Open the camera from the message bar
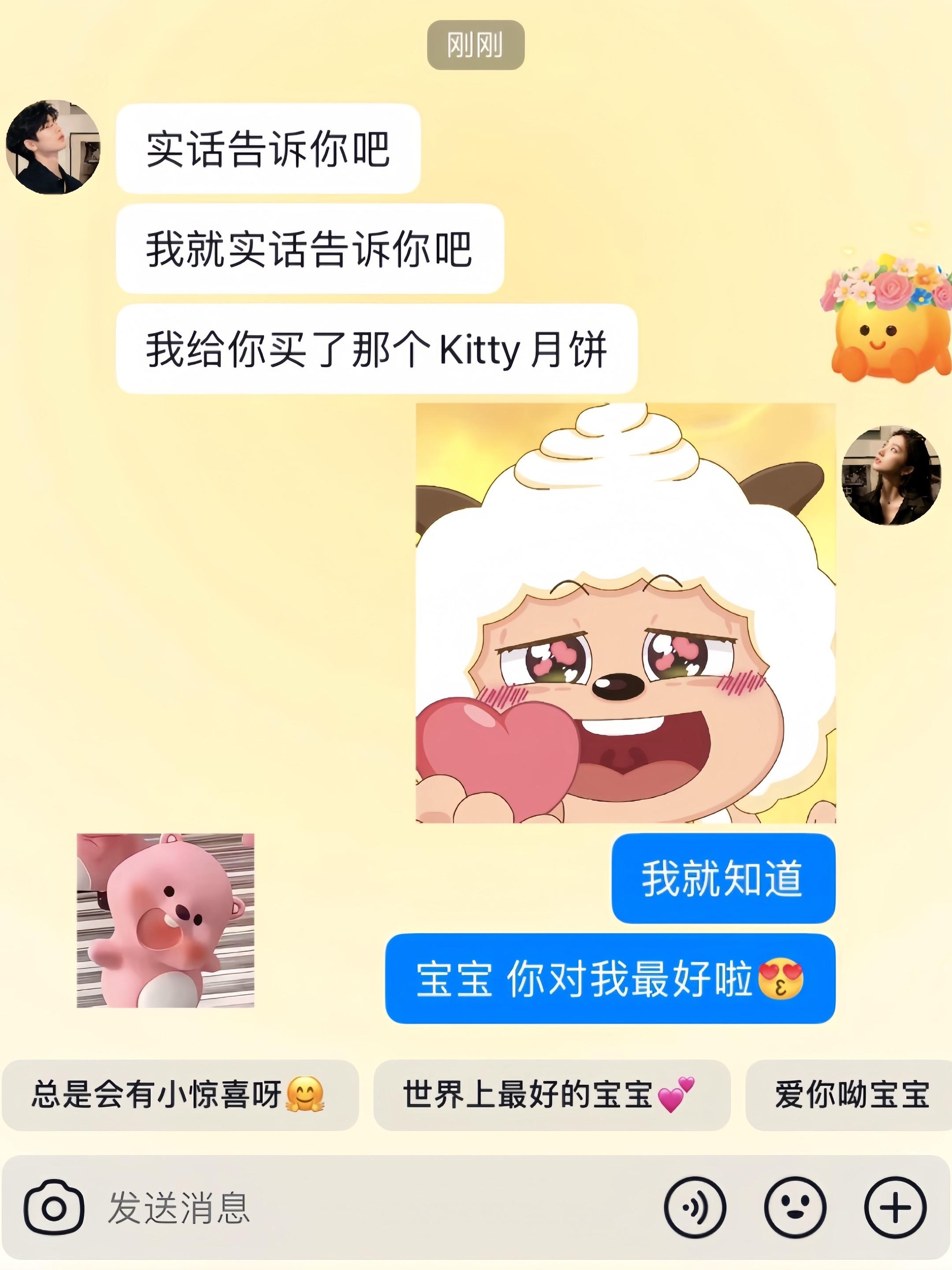Viewport: 952px width, 1270px height. click(53, 1207)
